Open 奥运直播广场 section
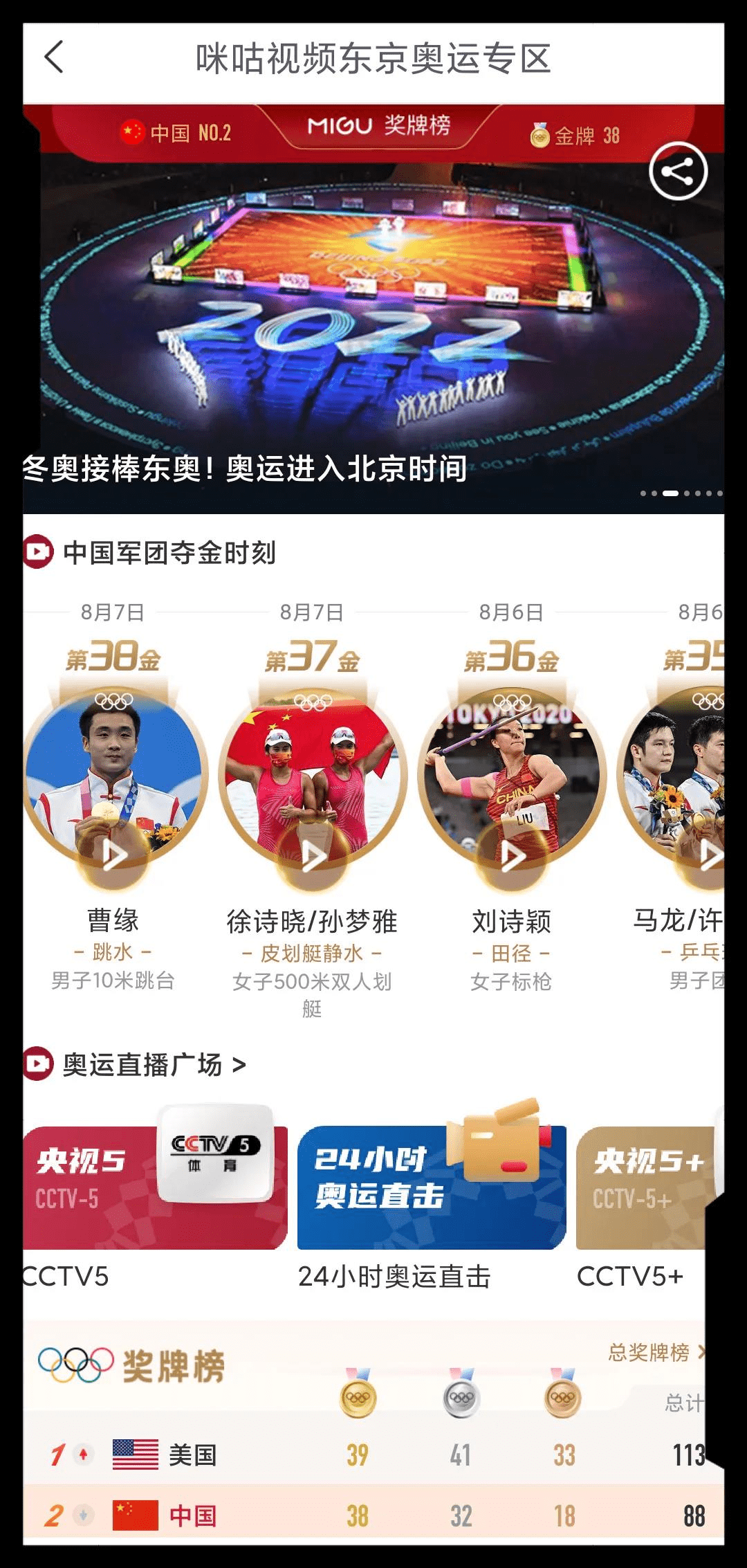 [154, 1065]
